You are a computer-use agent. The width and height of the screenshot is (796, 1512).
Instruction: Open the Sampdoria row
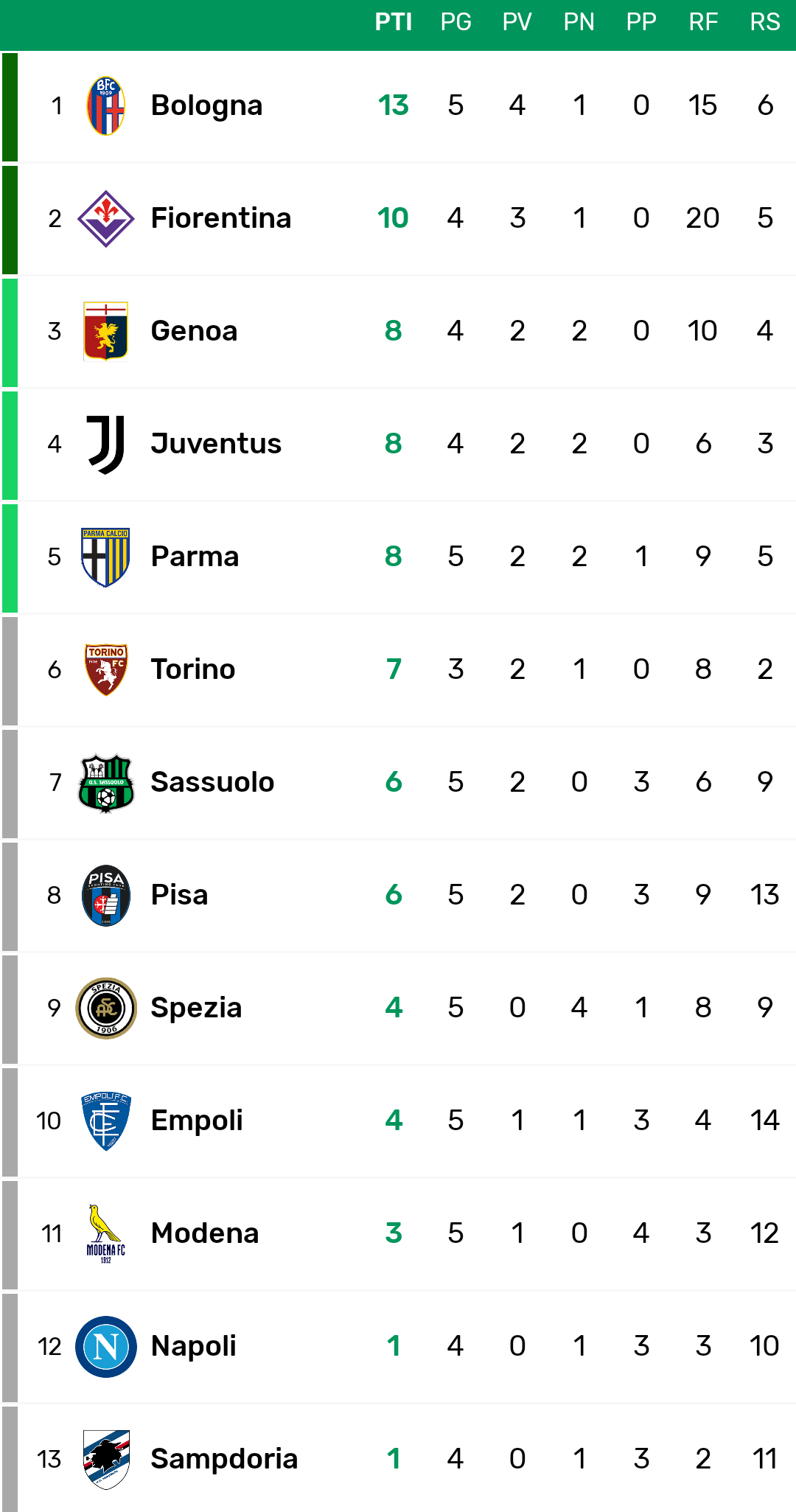[398, 1458]
